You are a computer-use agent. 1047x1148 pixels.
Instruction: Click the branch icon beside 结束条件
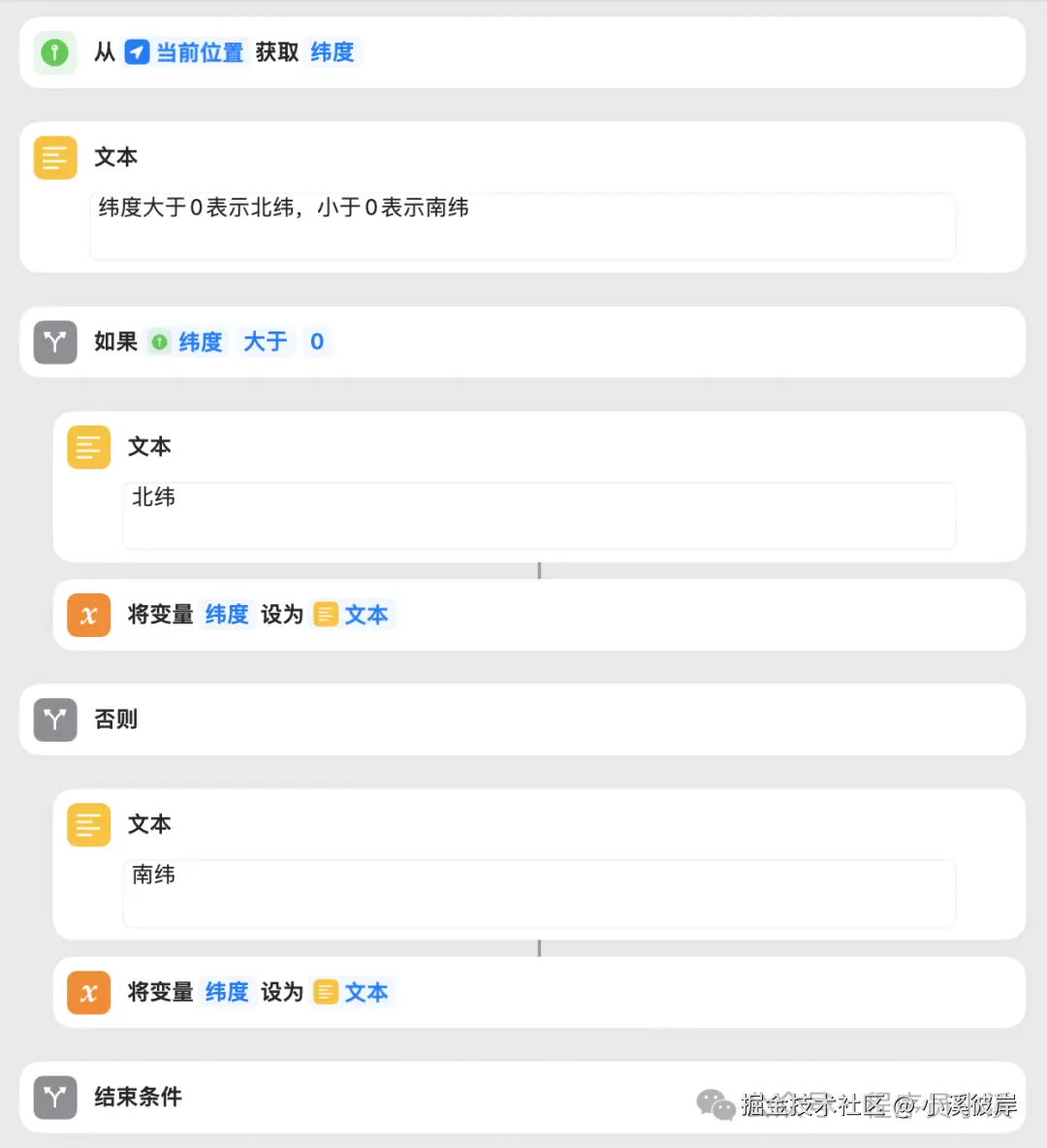(x=54, y=1098)
